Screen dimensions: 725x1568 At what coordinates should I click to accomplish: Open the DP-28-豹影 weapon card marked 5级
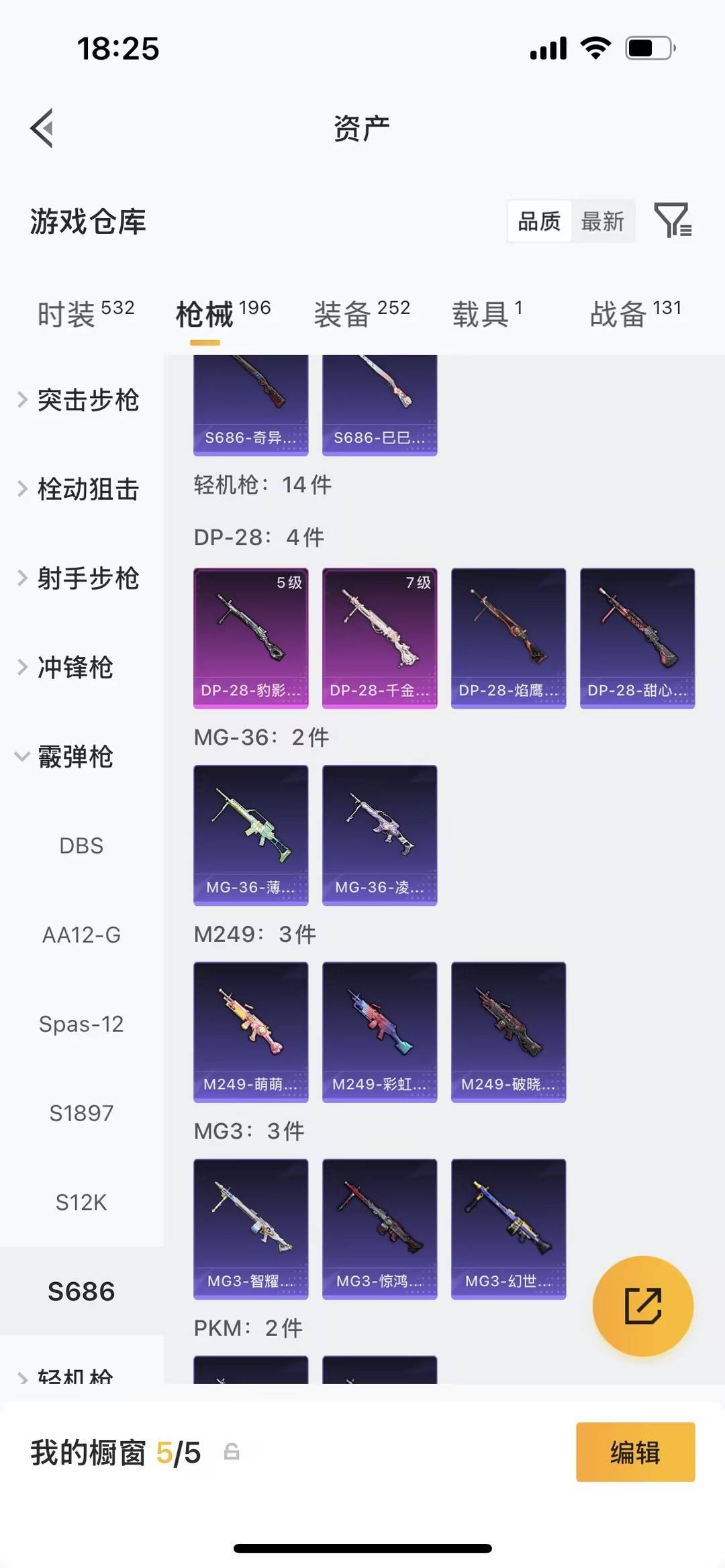pos(250,637)
